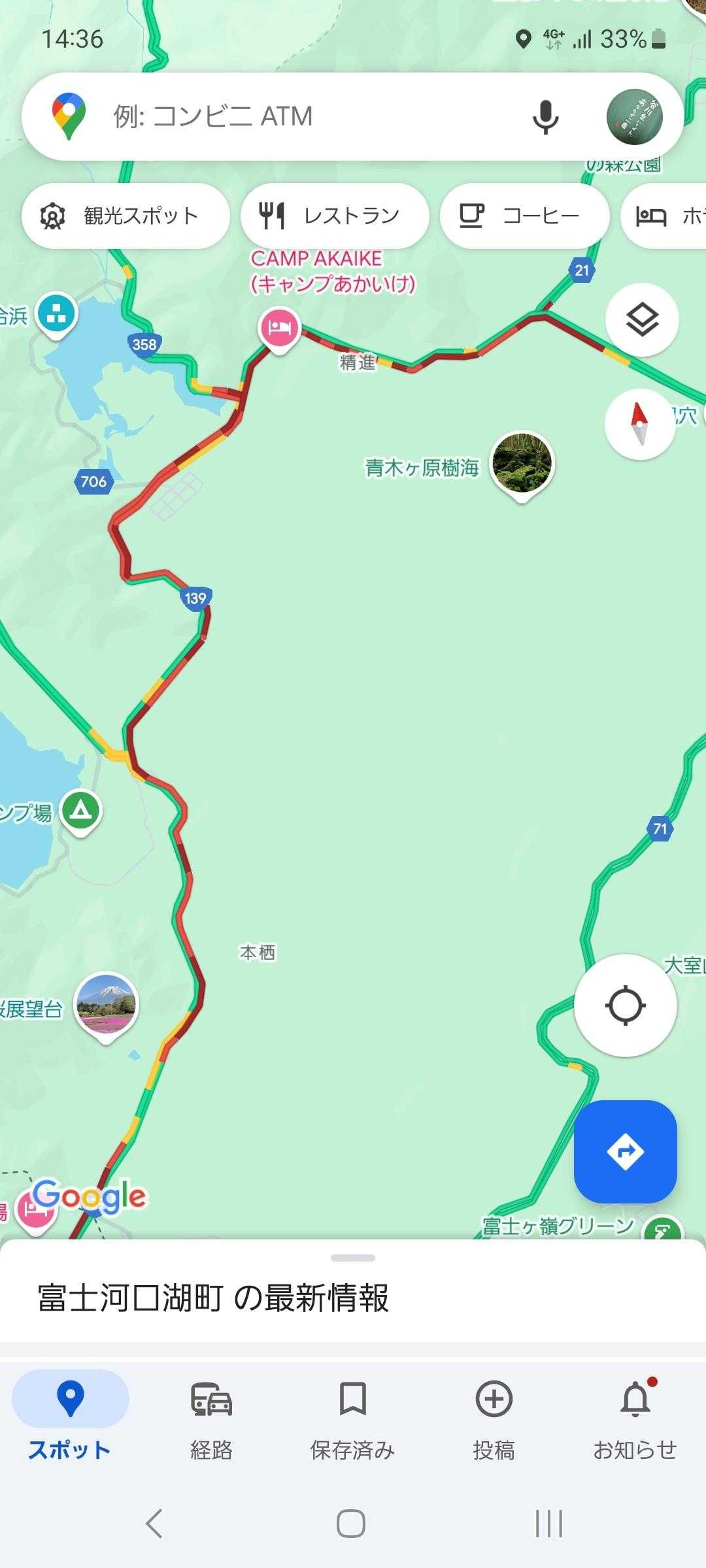Select the 観光スポット chip
Screen dimensions: 706x1568
tap(126, 216)
